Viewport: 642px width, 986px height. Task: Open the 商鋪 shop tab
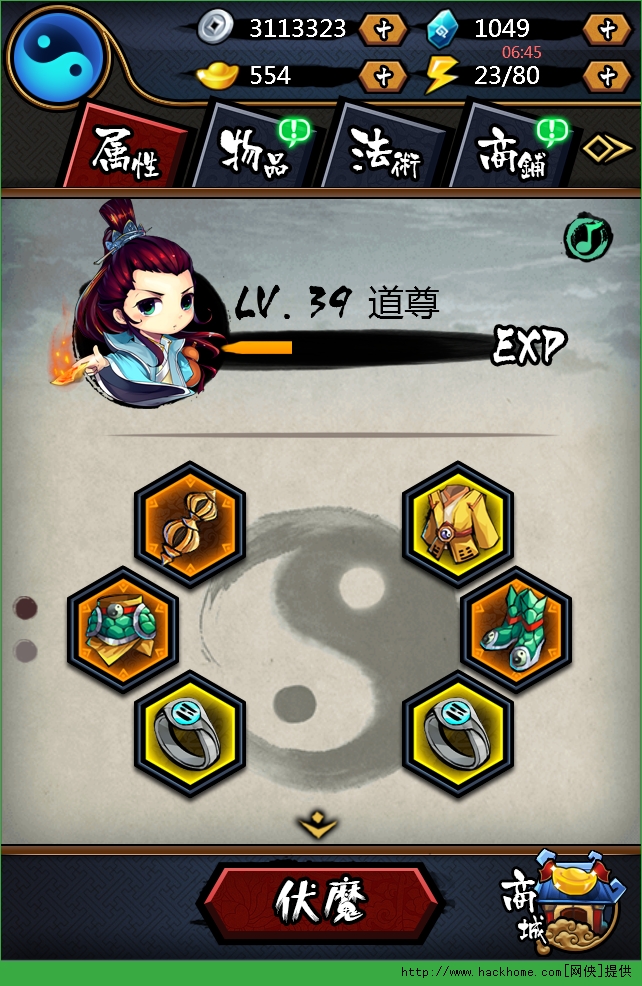coord(510,153)
